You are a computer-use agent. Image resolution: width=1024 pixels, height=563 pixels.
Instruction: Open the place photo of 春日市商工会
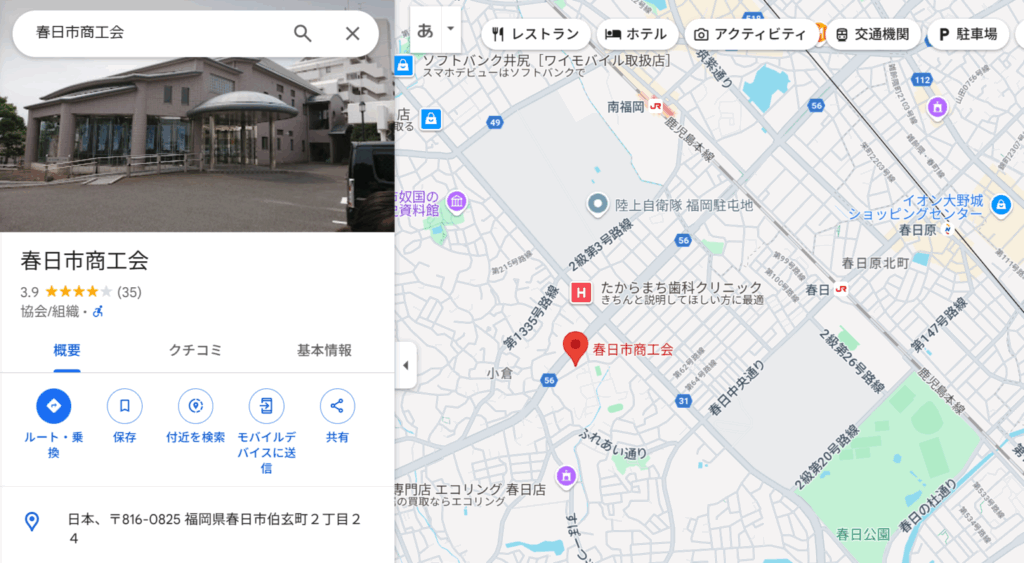(x=197, y=130)
